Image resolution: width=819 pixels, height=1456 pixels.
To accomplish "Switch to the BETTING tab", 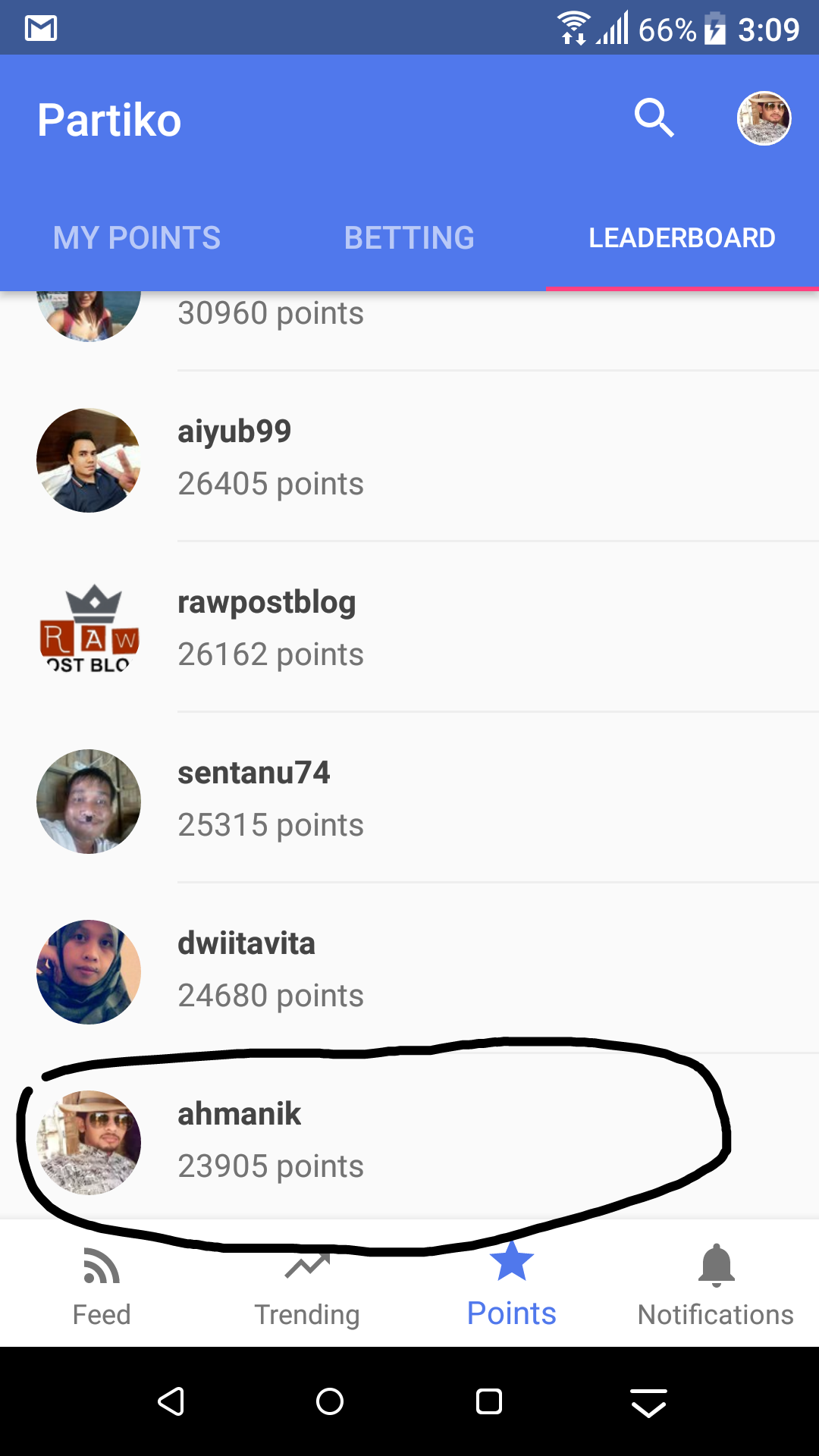I will tap(409, 238).
